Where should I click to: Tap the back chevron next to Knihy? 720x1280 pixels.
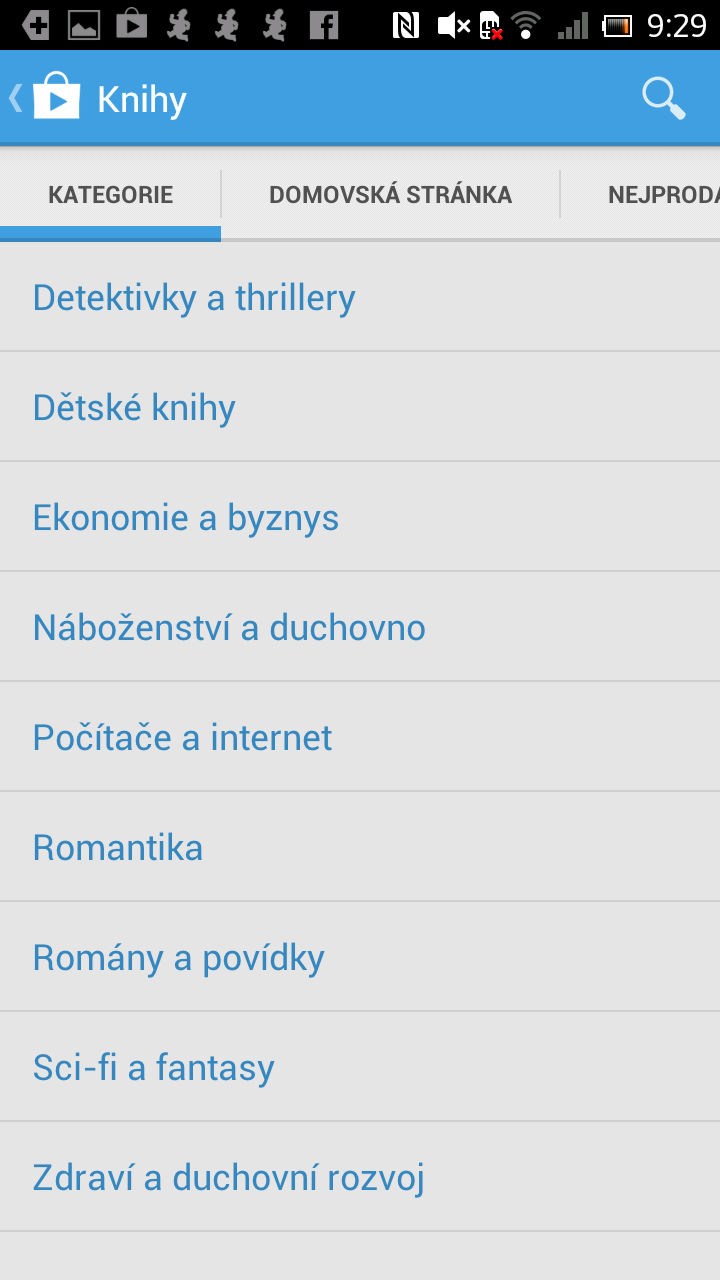[14, 97]
